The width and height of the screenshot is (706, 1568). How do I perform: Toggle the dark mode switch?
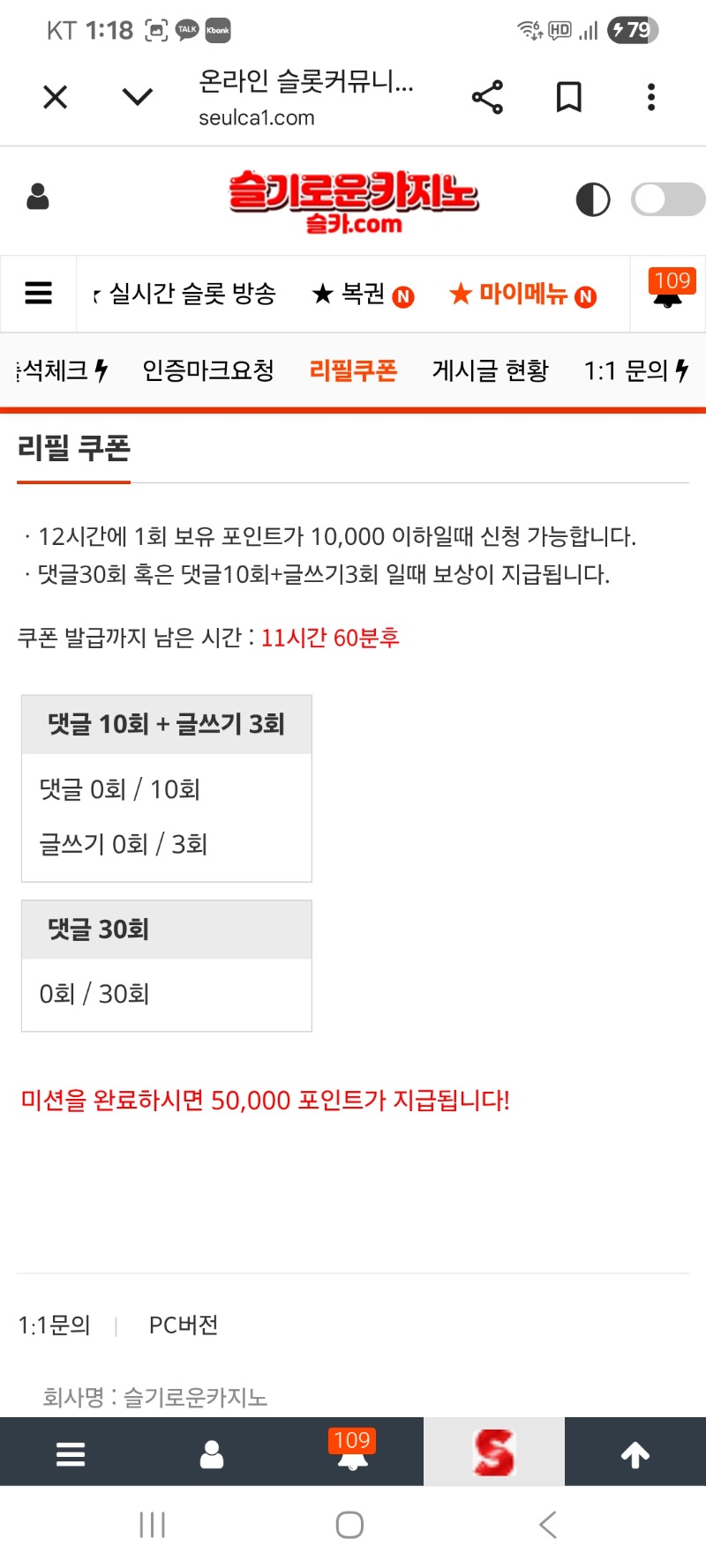point(668,199)
